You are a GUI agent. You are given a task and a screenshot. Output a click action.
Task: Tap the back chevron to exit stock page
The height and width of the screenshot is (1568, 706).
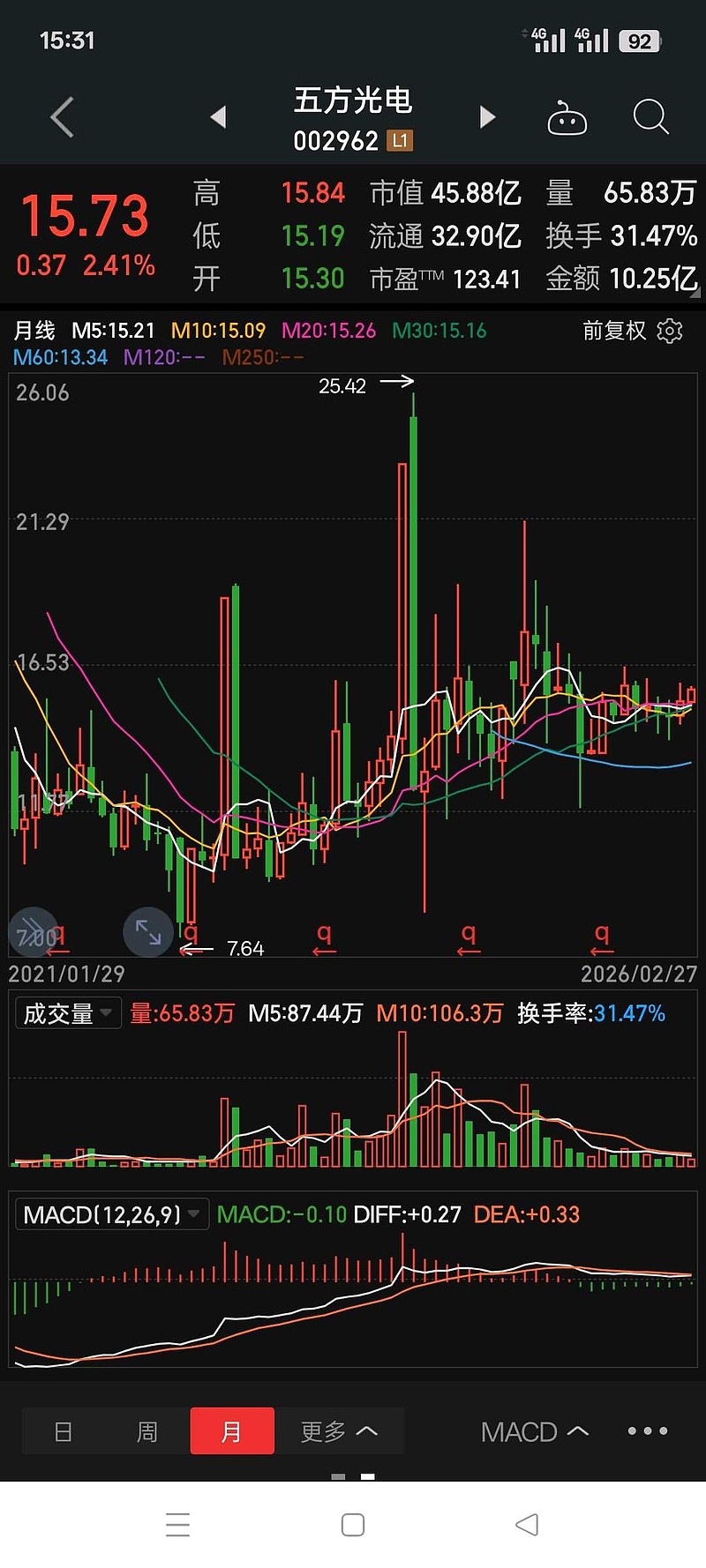[x=61, y=116]
